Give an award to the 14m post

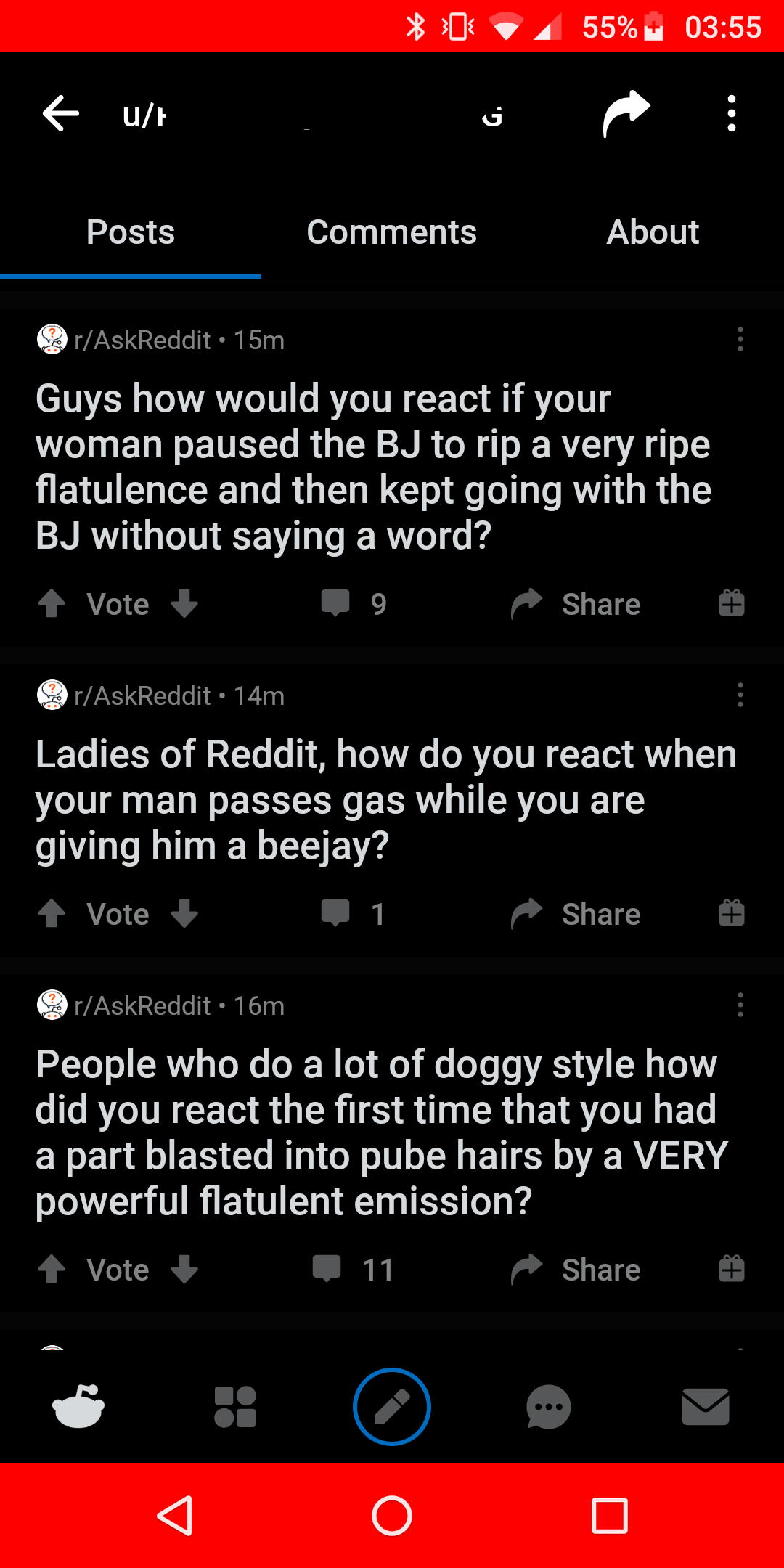point(731,913)
